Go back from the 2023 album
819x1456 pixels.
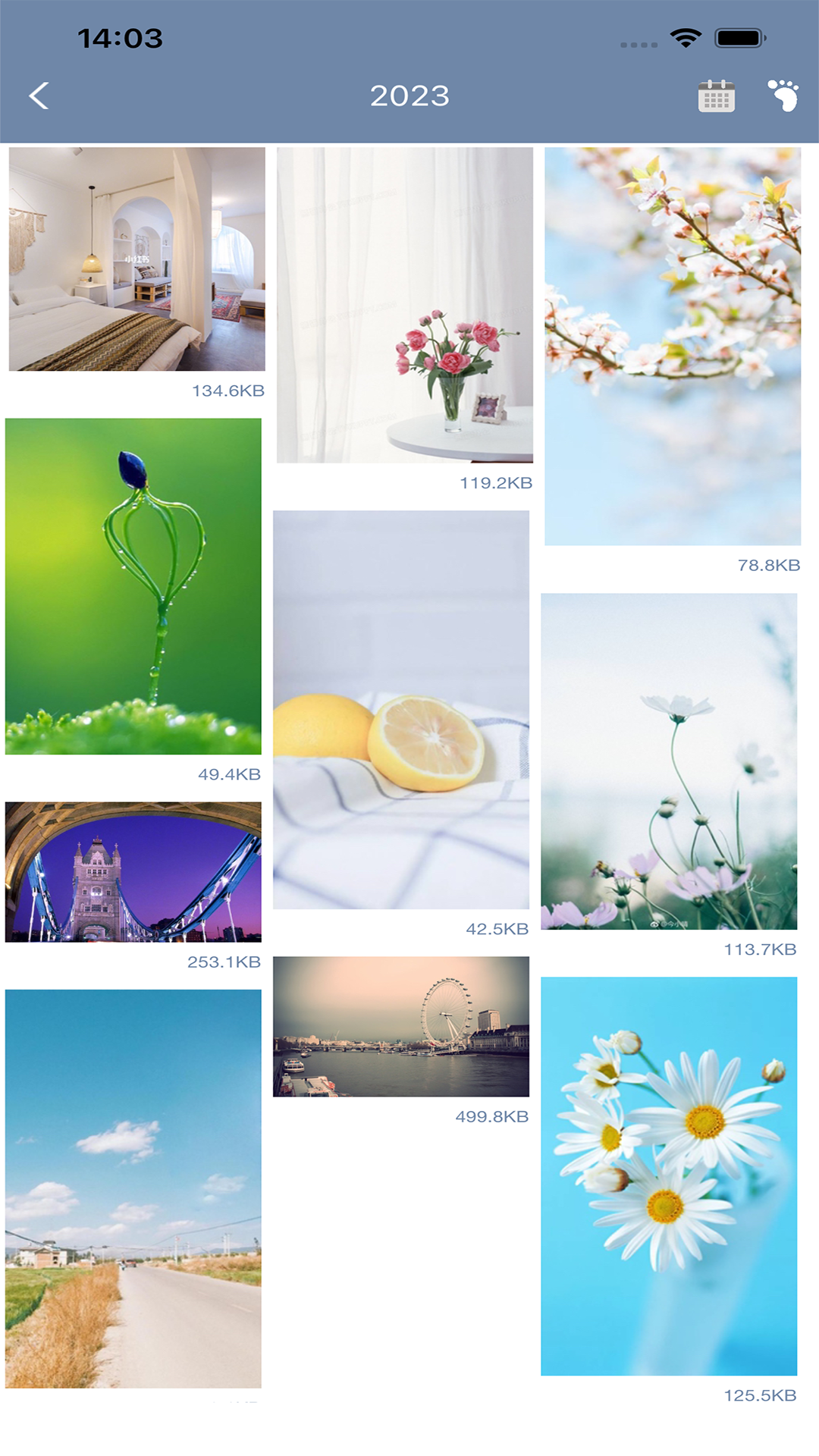(39, 96)
